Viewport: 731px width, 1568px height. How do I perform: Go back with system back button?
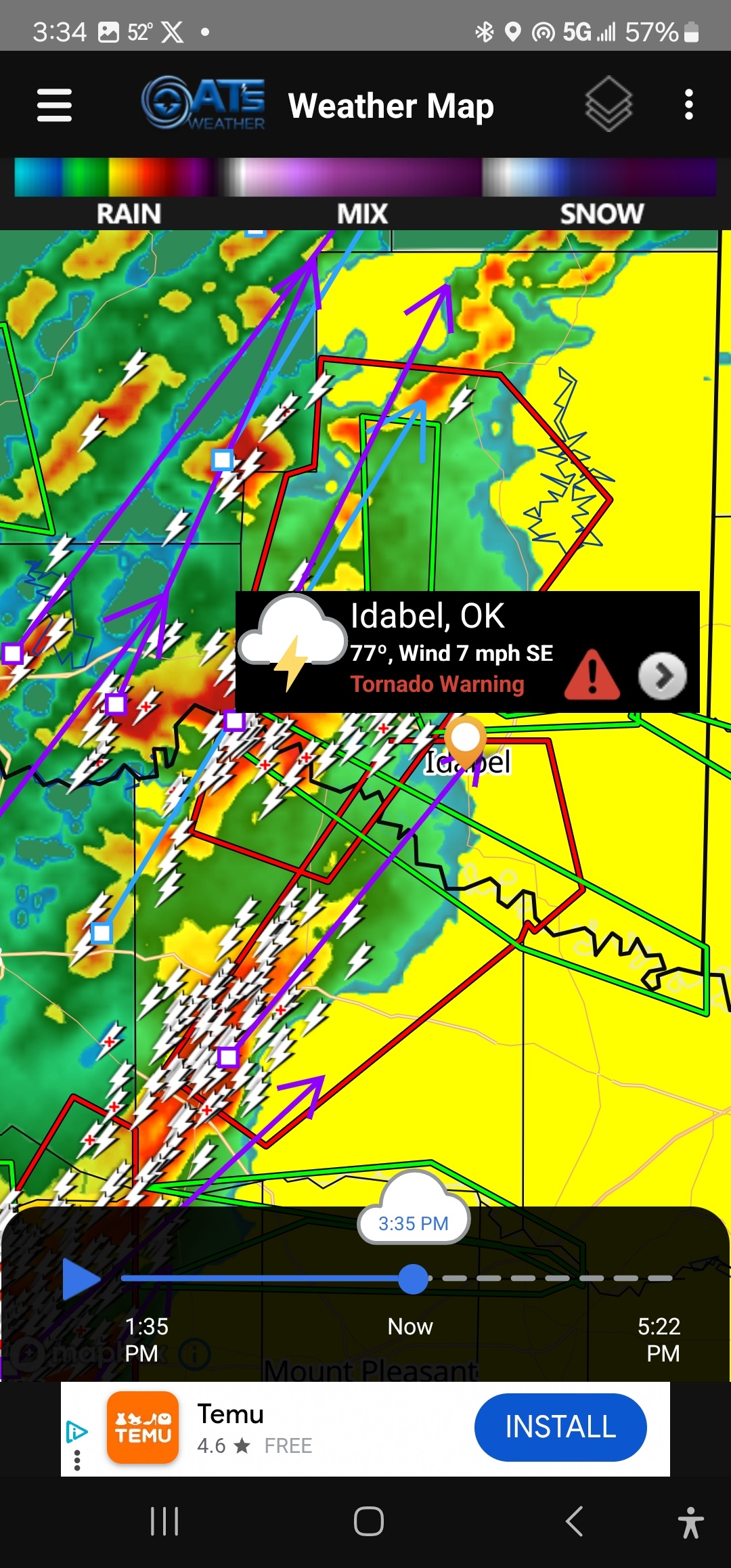click(x=574, y=1521)
